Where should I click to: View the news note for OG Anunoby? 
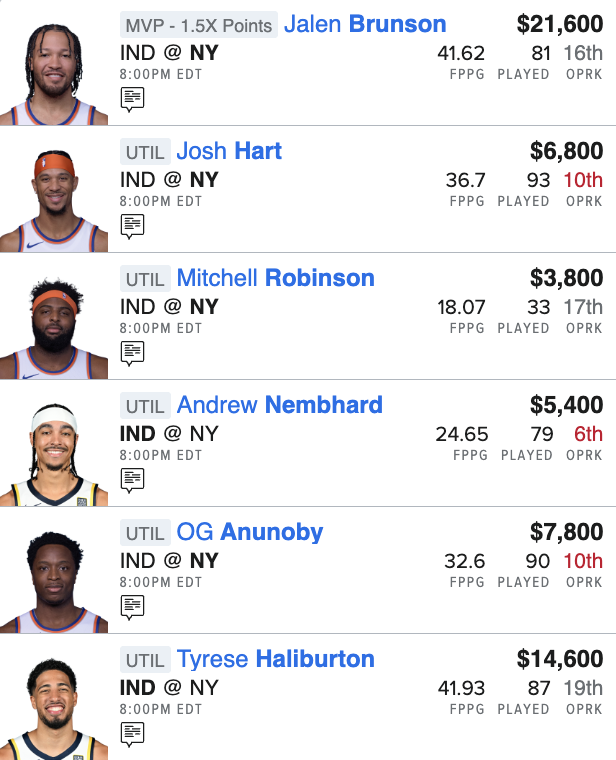pyautogui.click(x=132, y=607)
